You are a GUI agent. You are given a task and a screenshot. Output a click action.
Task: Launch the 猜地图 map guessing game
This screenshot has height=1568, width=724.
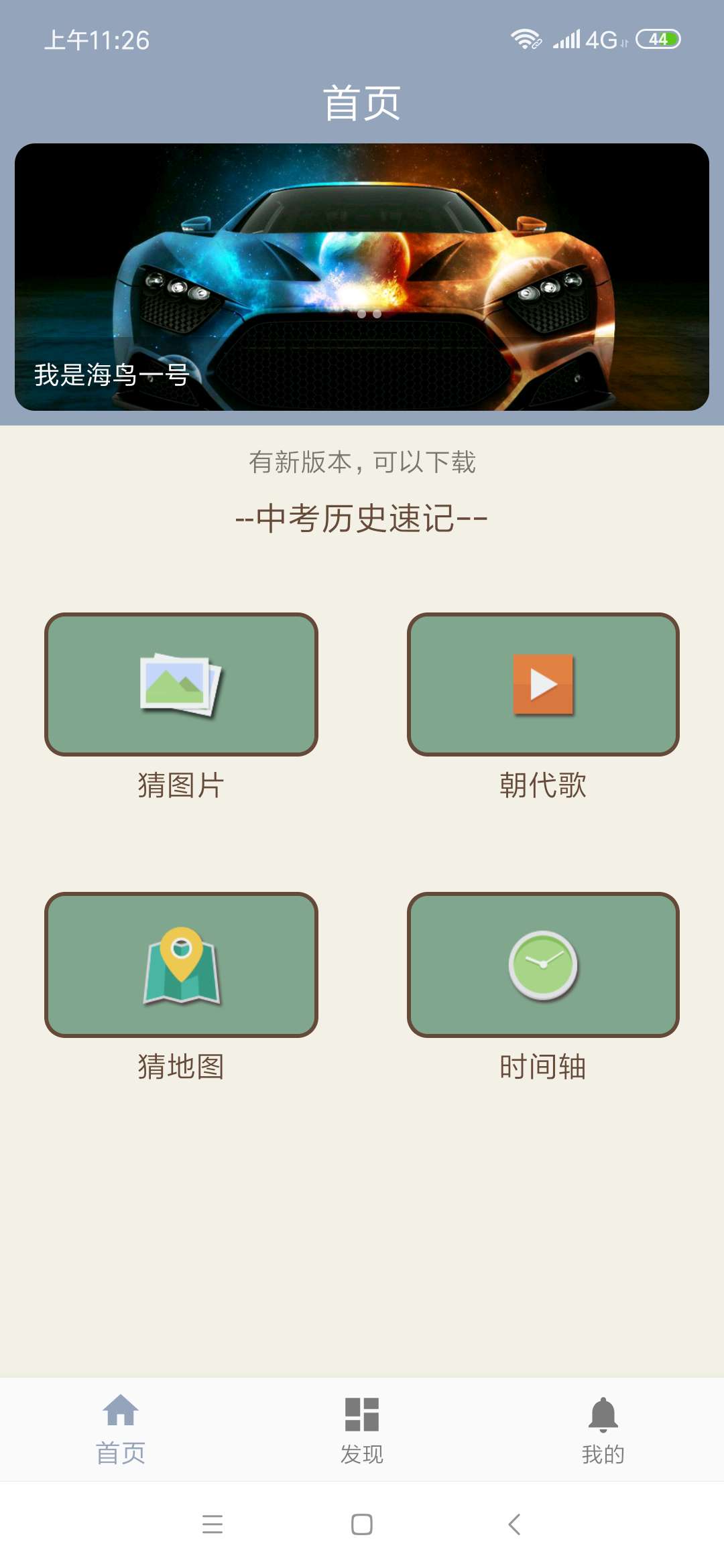[x=181, y=964]
